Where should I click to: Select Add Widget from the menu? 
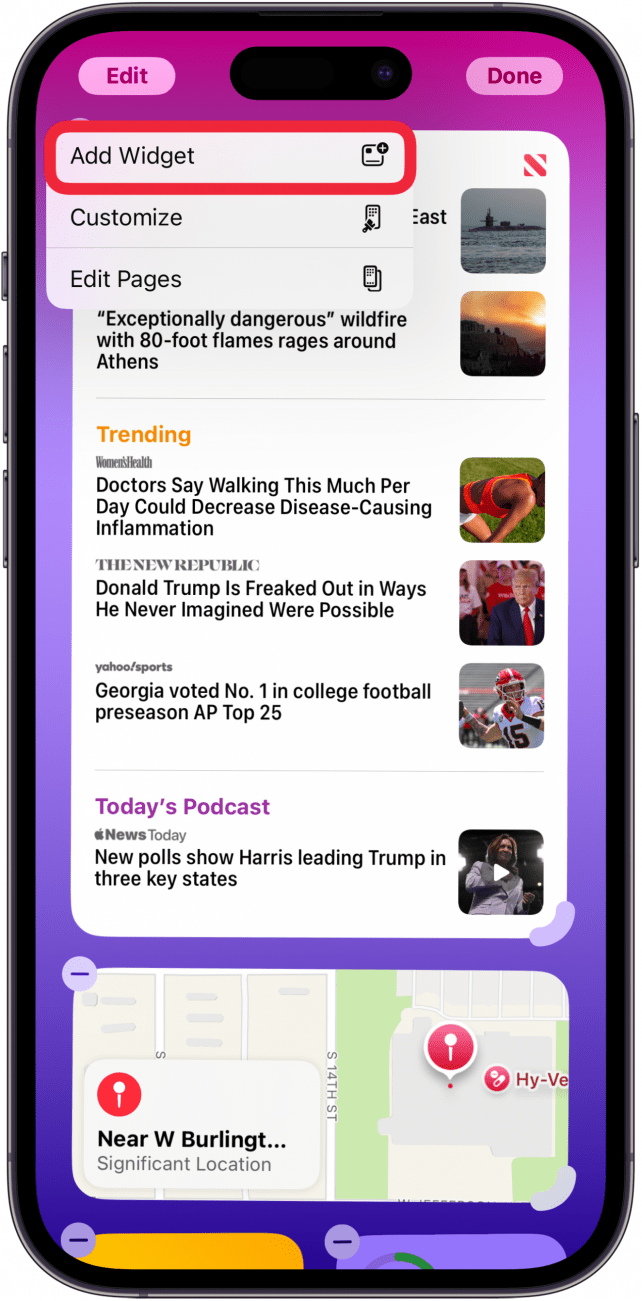(x=229, y=157)
